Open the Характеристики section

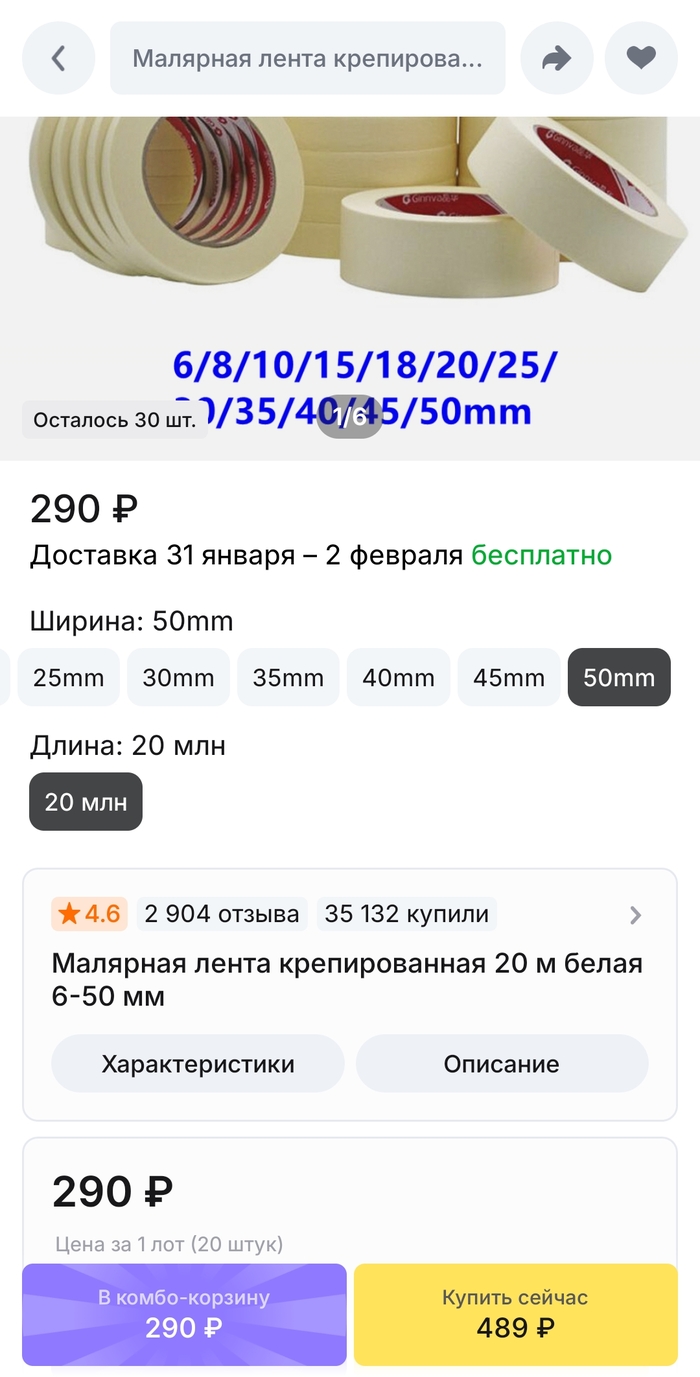(198, 1063)
